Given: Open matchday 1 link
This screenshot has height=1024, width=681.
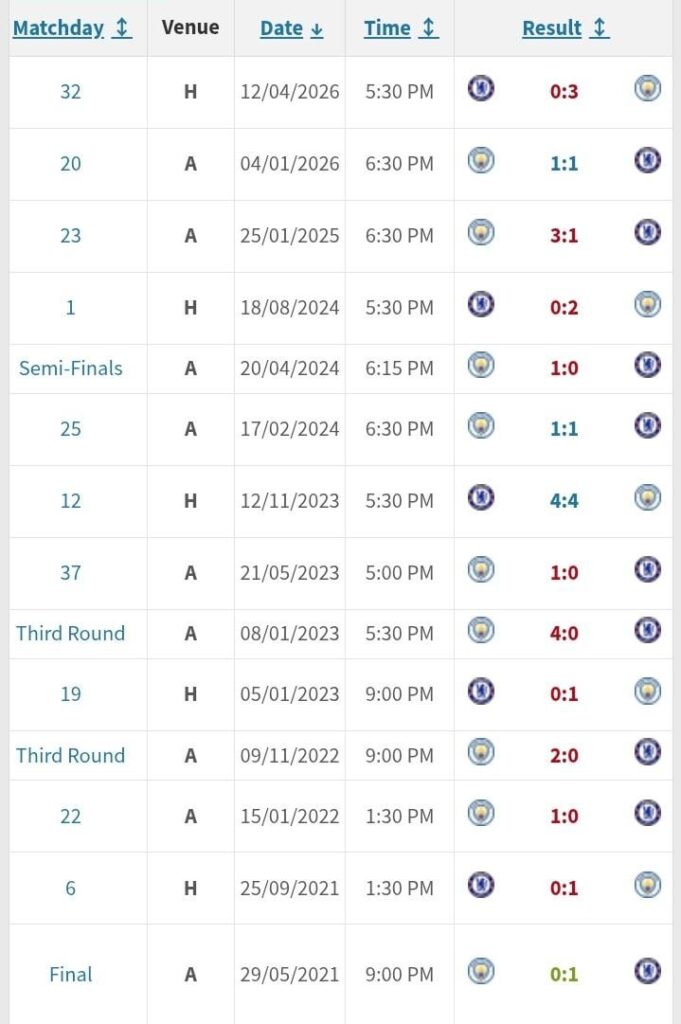Looking at the screenshot, I should (x=70, y=308).
